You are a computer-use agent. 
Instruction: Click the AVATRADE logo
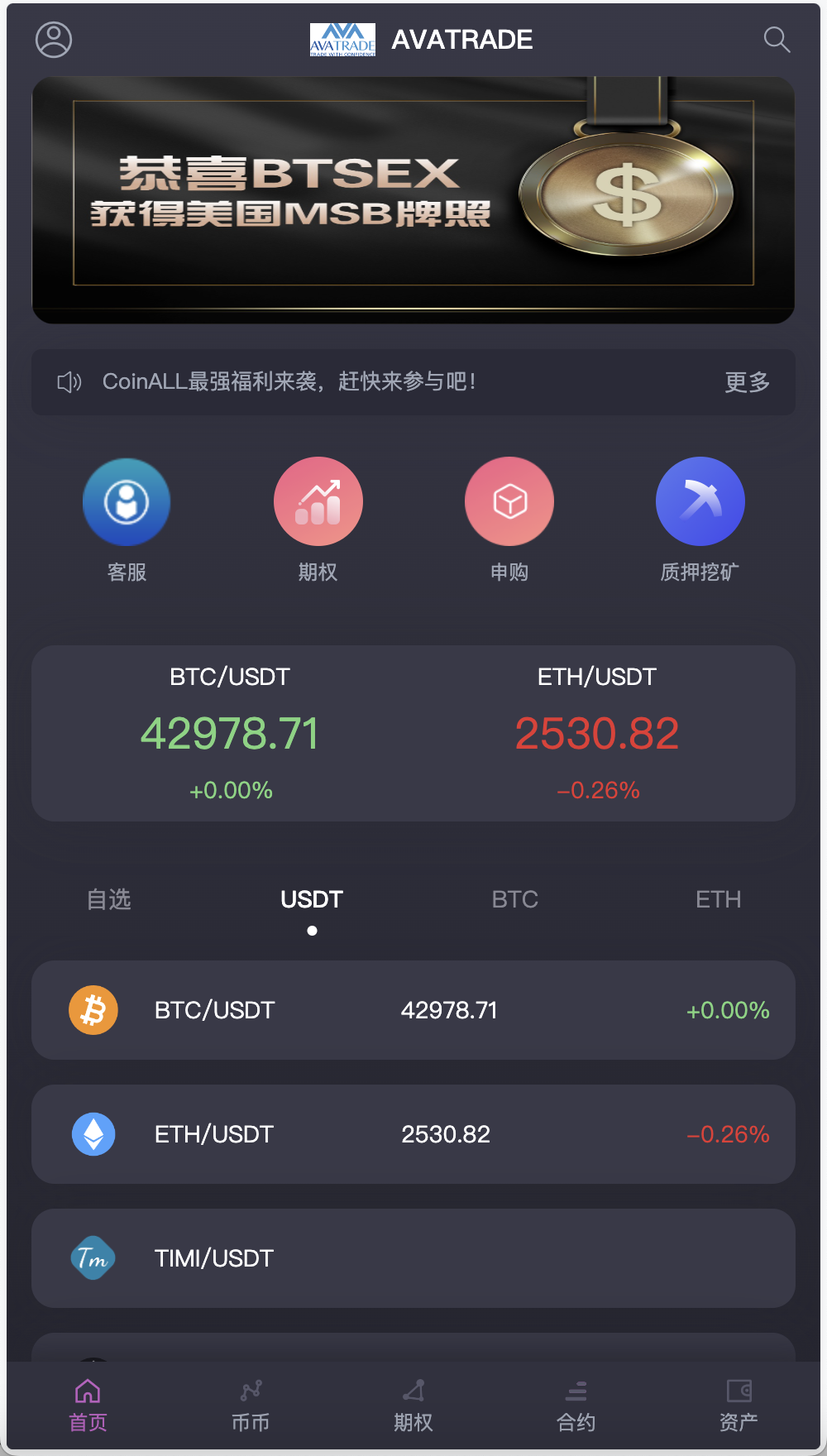tap(342, 39)
